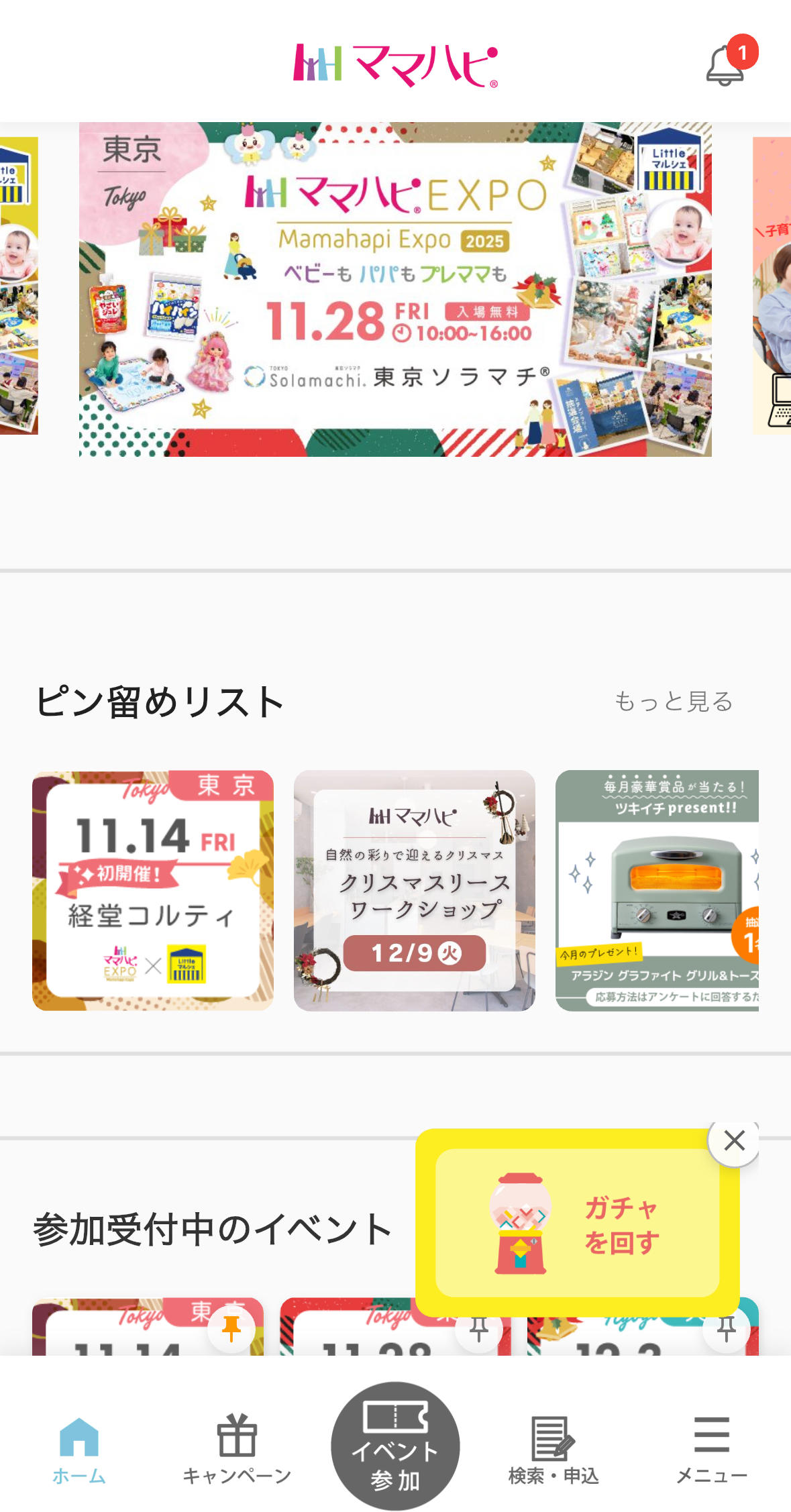Tap もっと見る for the pinned list

coord(674,702)
